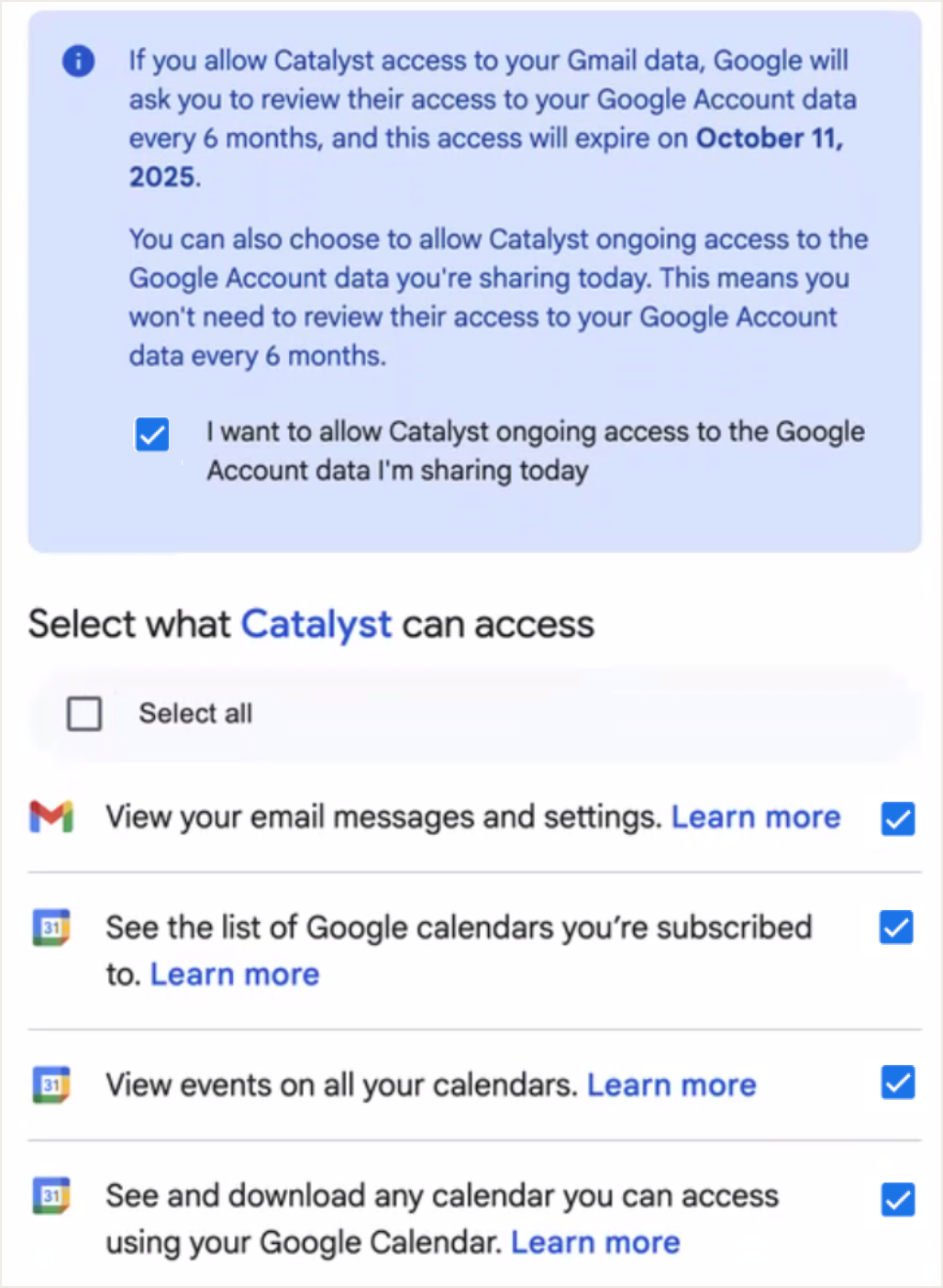Open Learn more for viewing calendar events
943x1288 pixels.
click(671, 1085)
